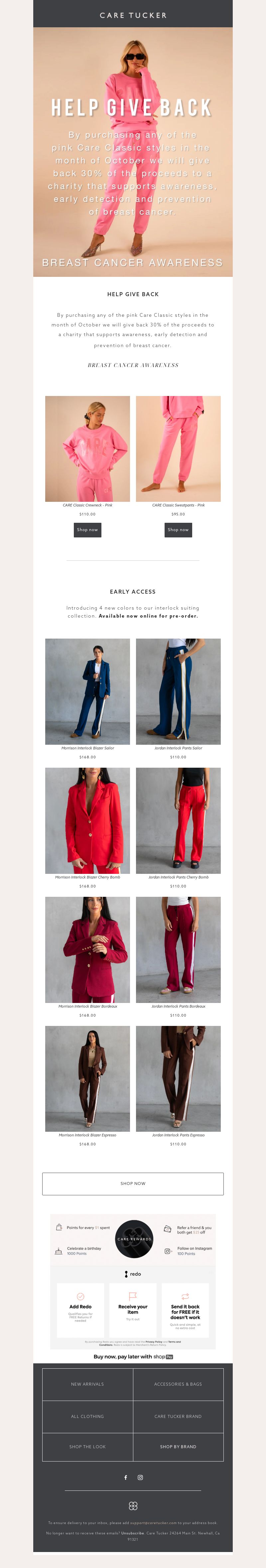The width and height of the screenshot is (266, 1568).
Task: View the Morrison Interlock Blazer Cherry Bomb
Action: 88,820
